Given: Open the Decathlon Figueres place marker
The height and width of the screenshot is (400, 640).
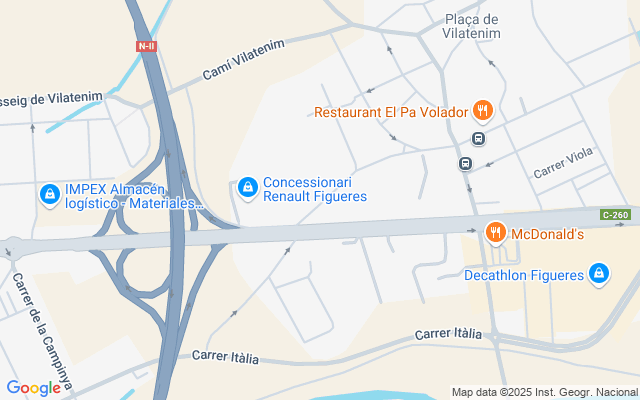Looking at the screenshot, I should [598, 273].
